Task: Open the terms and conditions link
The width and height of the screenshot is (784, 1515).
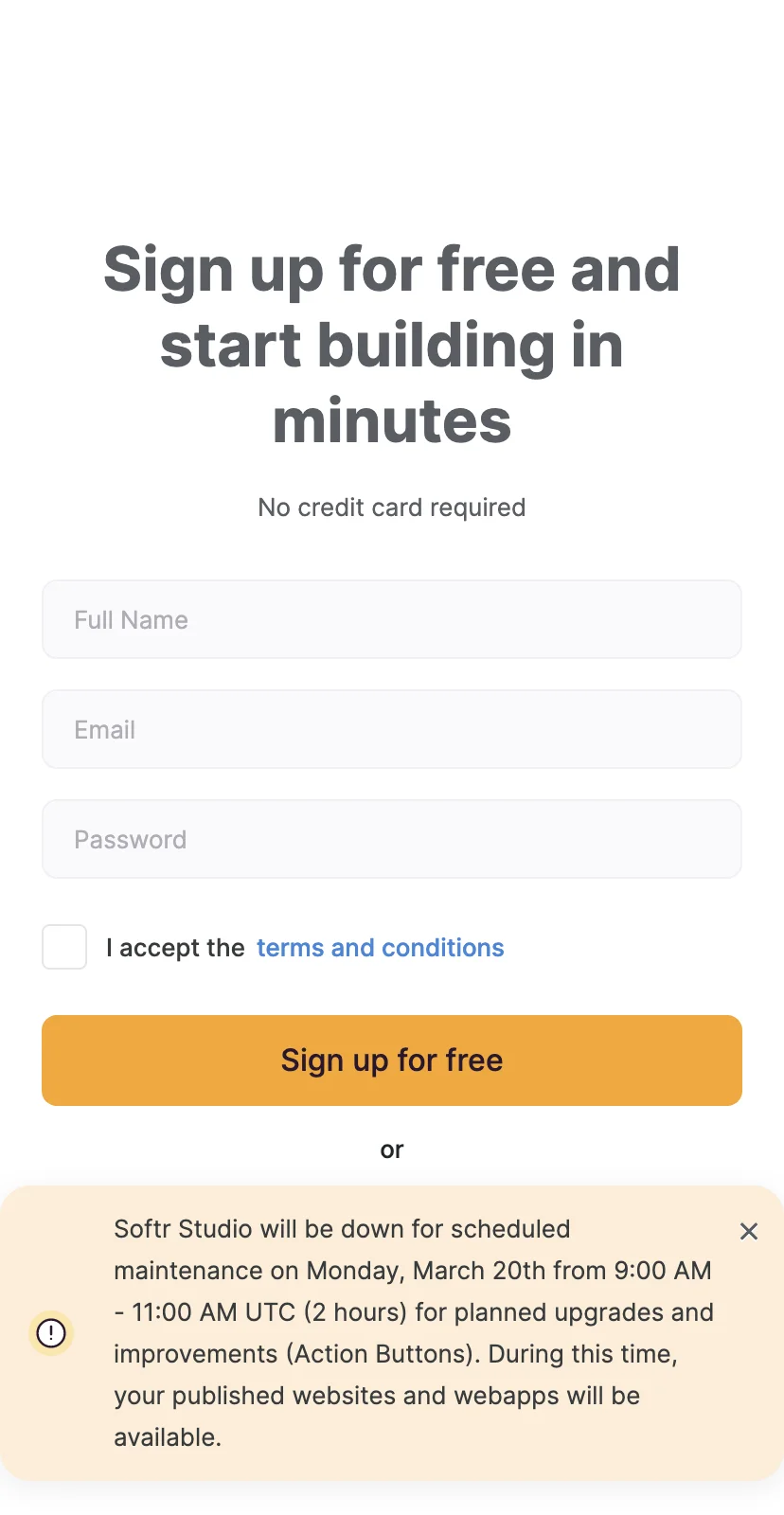Action: (380, 948)
